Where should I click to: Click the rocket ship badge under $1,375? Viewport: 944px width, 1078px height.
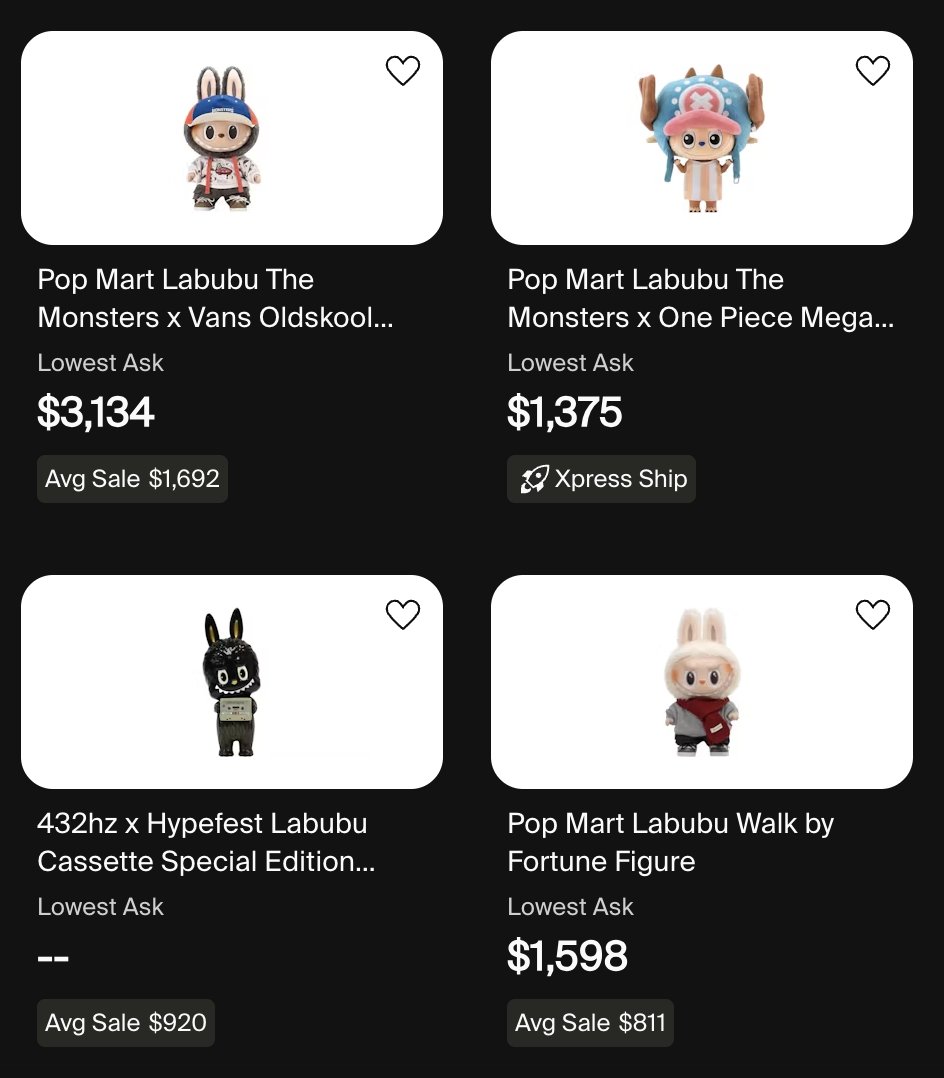[x=601, y=479]
